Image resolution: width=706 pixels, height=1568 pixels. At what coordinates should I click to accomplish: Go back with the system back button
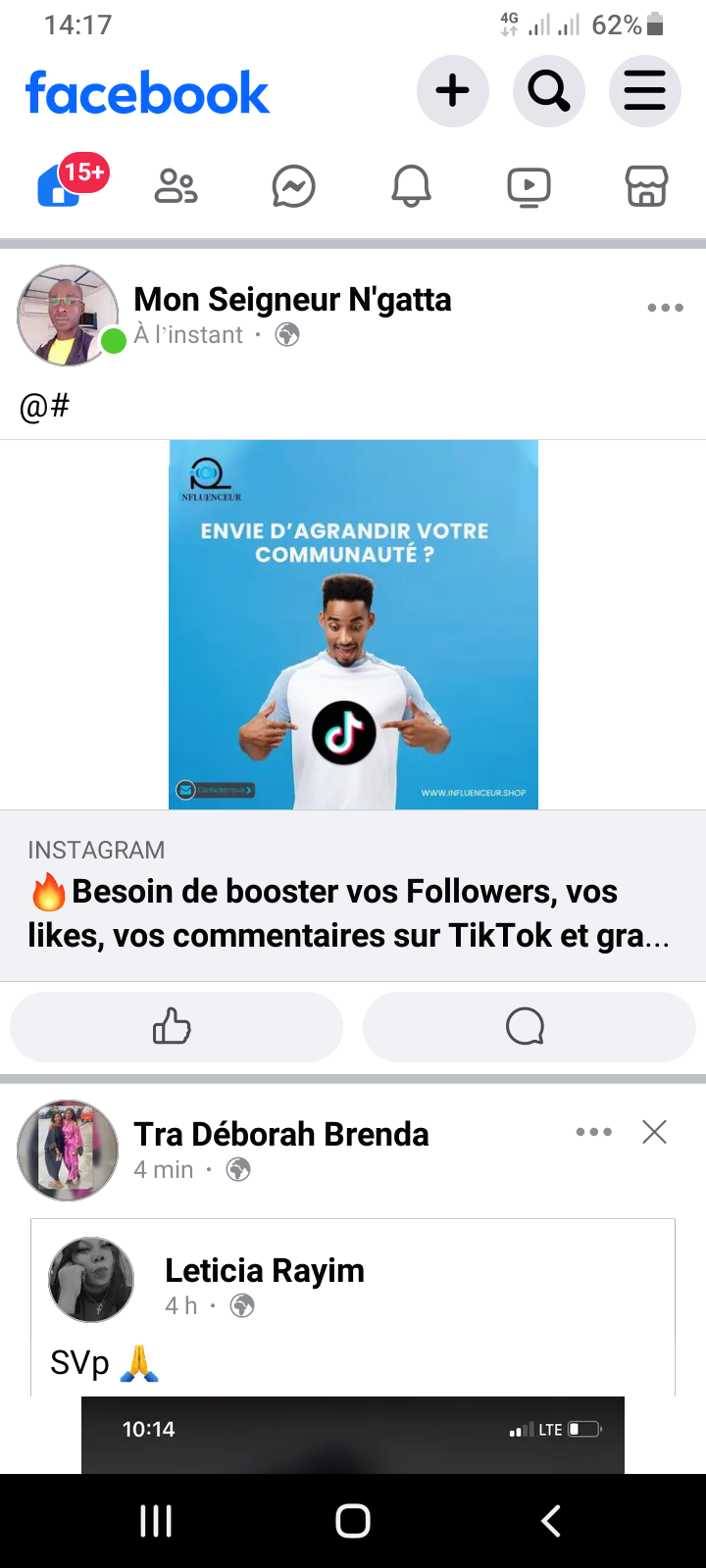point(551,1521)
